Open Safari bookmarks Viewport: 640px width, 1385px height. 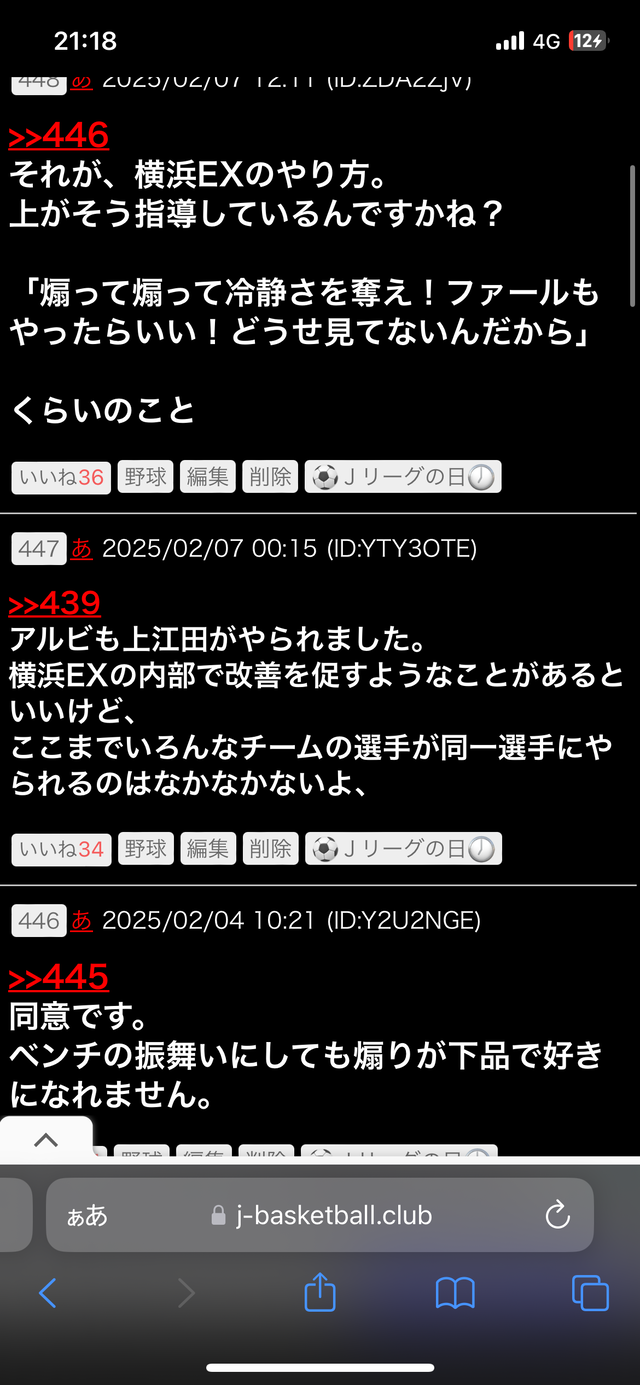click(x=455, y=1293)
